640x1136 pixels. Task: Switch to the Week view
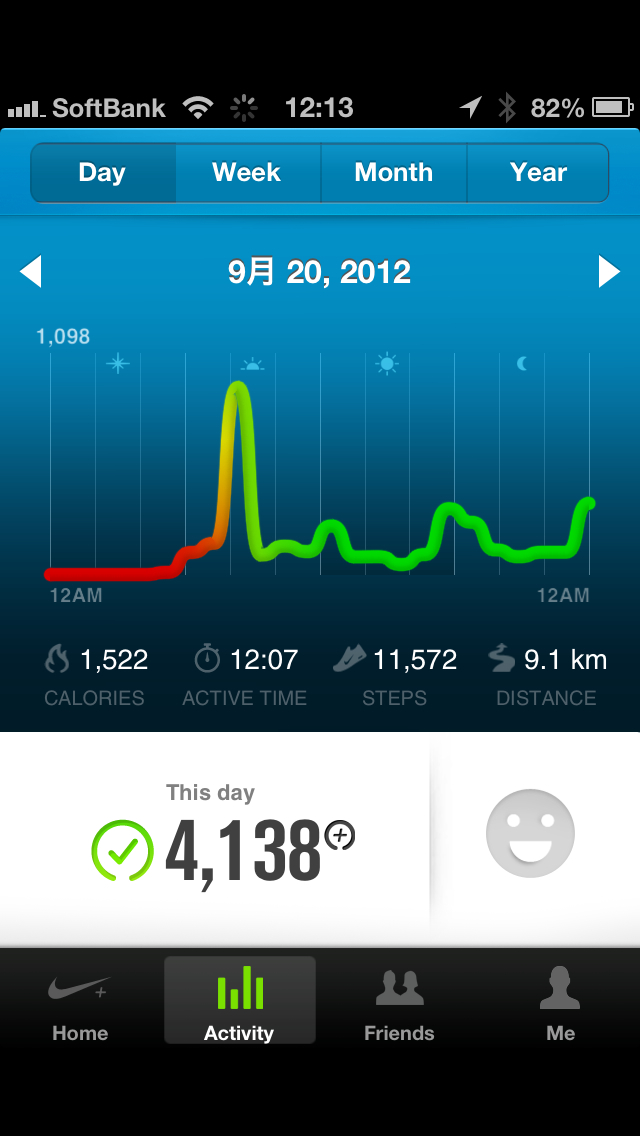(247, 173)
